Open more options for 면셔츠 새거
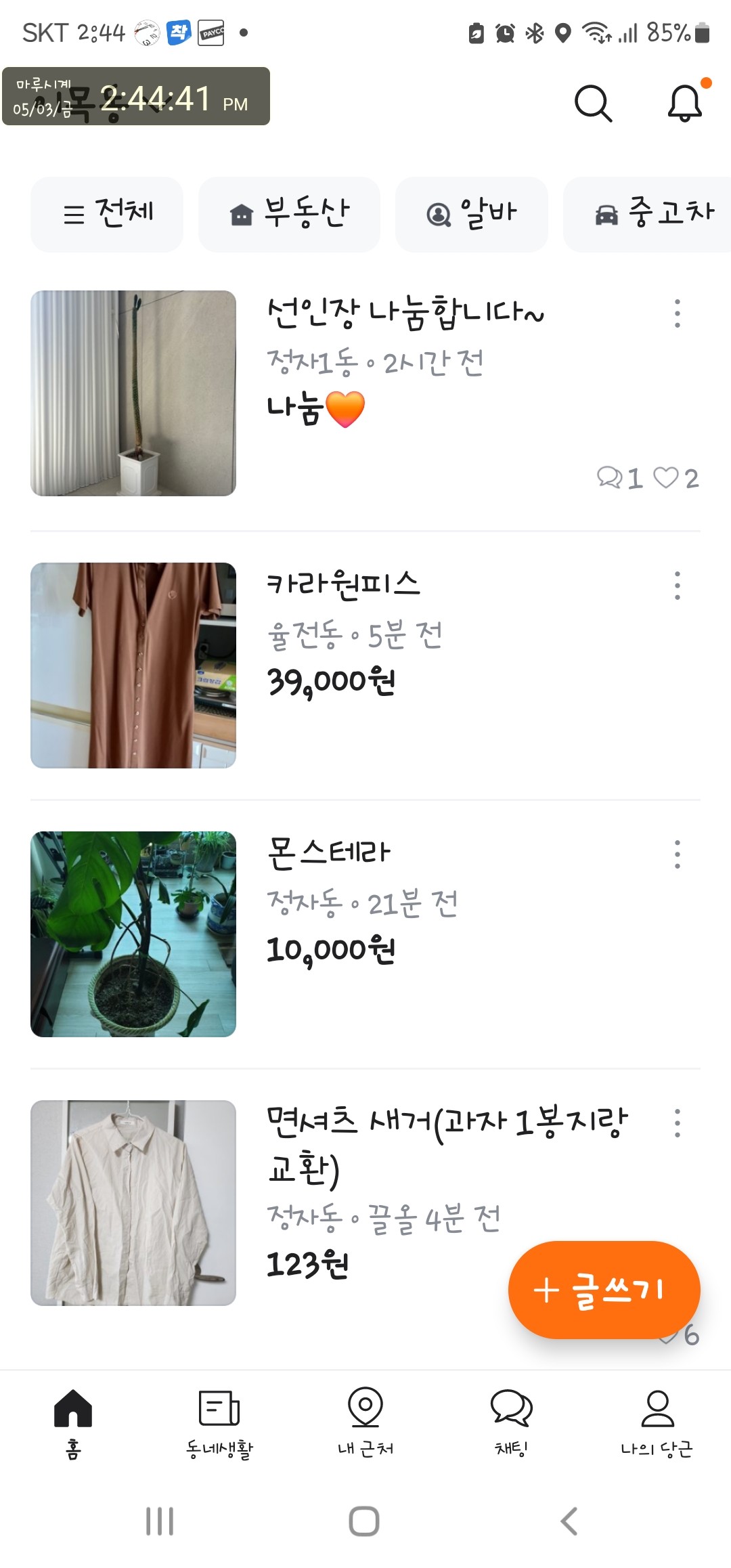Viewport: 731px width, 1568px height. (677, 1123)
